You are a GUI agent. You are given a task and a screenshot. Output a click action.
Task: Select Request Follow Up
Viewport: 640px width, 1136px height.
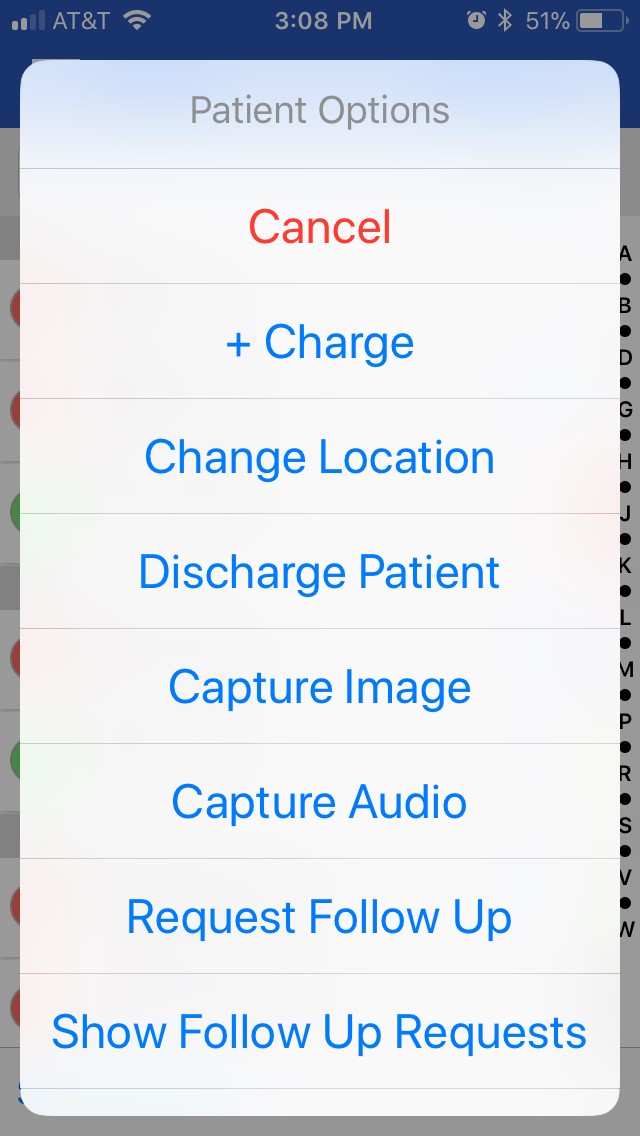click(320, 916)
